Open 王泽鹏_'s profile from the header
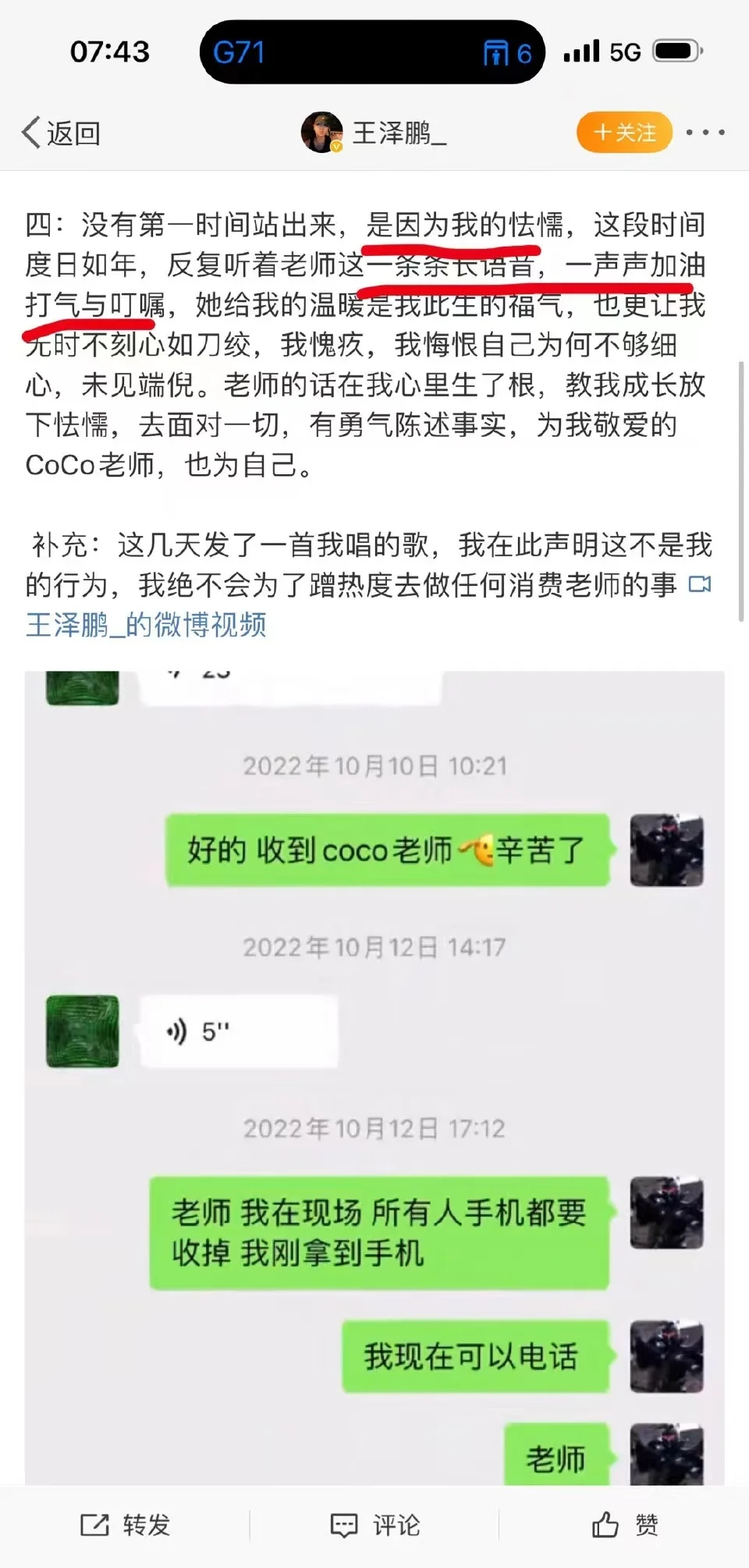749x1568 pixels. tap(374, 133)
